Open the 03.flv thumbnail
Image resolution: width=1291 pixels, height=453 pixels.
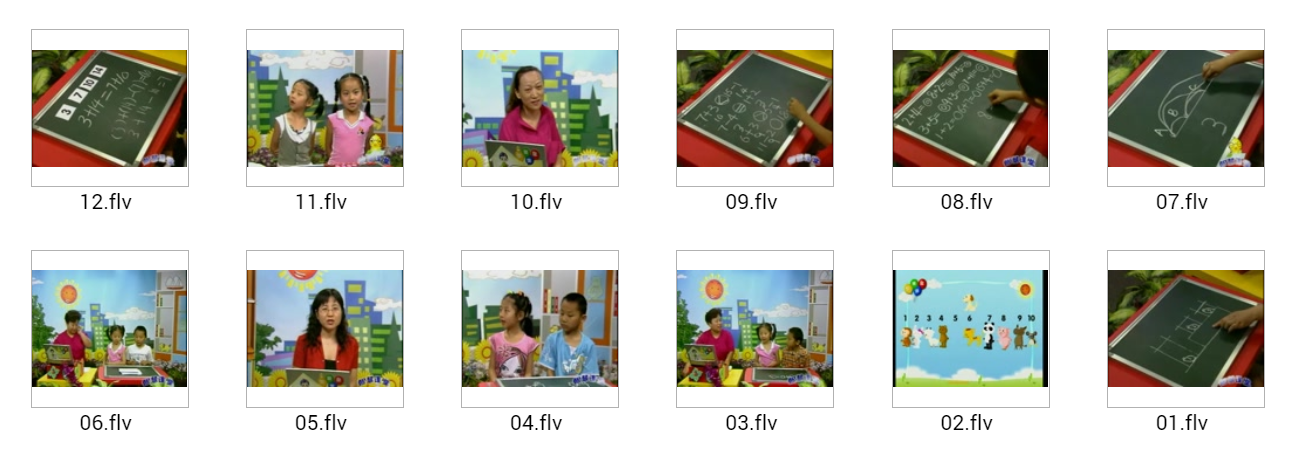[x=755, y=328]
